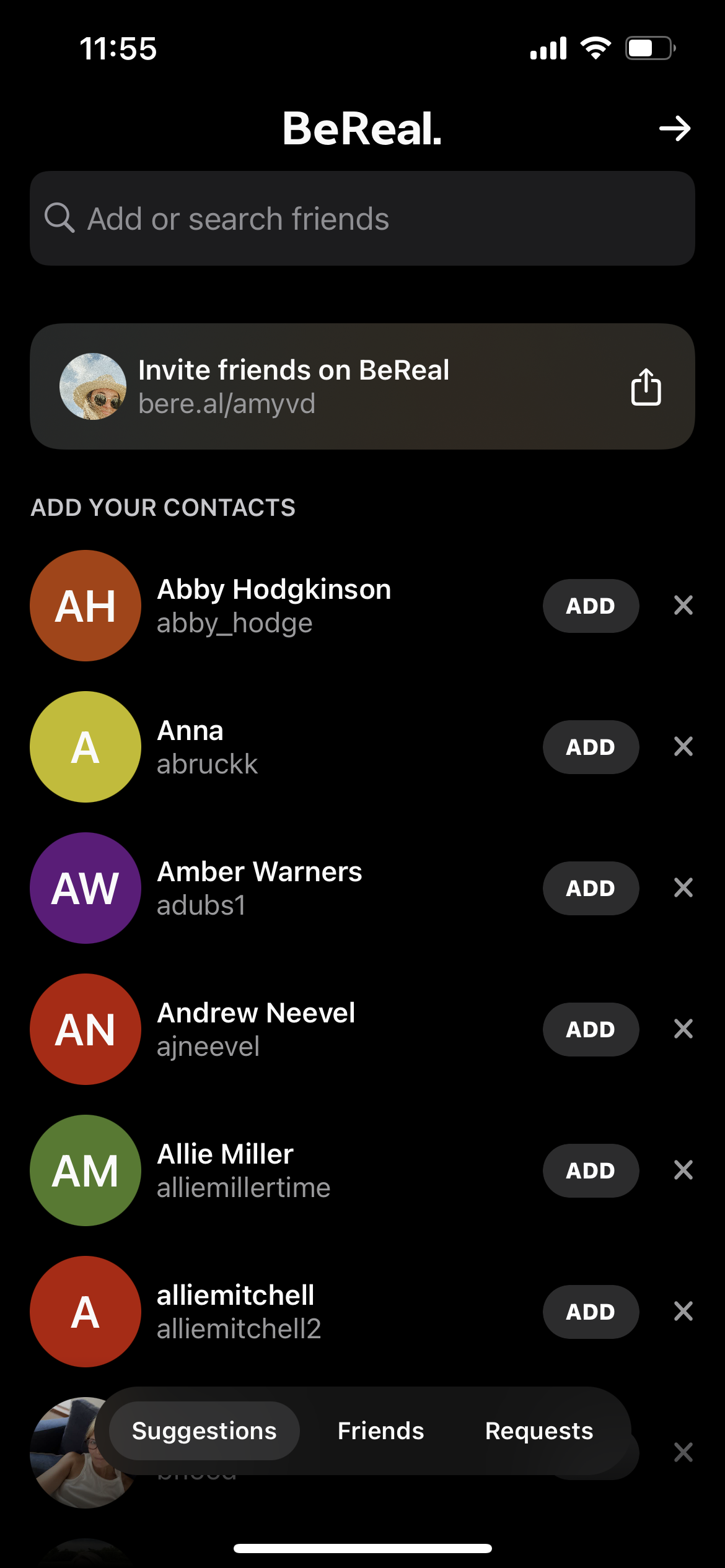Tap the forward arrow in the header
Viewport: 725px width, 1568px height.
pyautogui.click(x=674, y=129)
